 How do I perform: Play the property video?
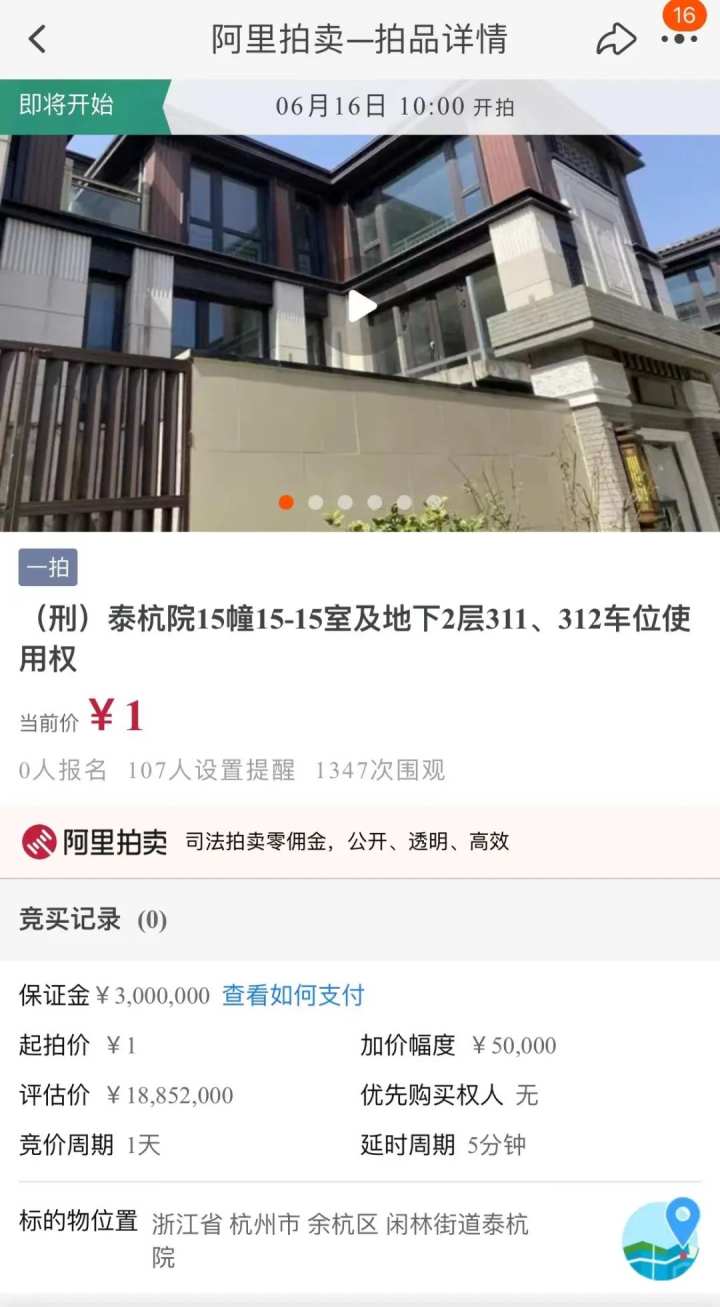[361, 306]
